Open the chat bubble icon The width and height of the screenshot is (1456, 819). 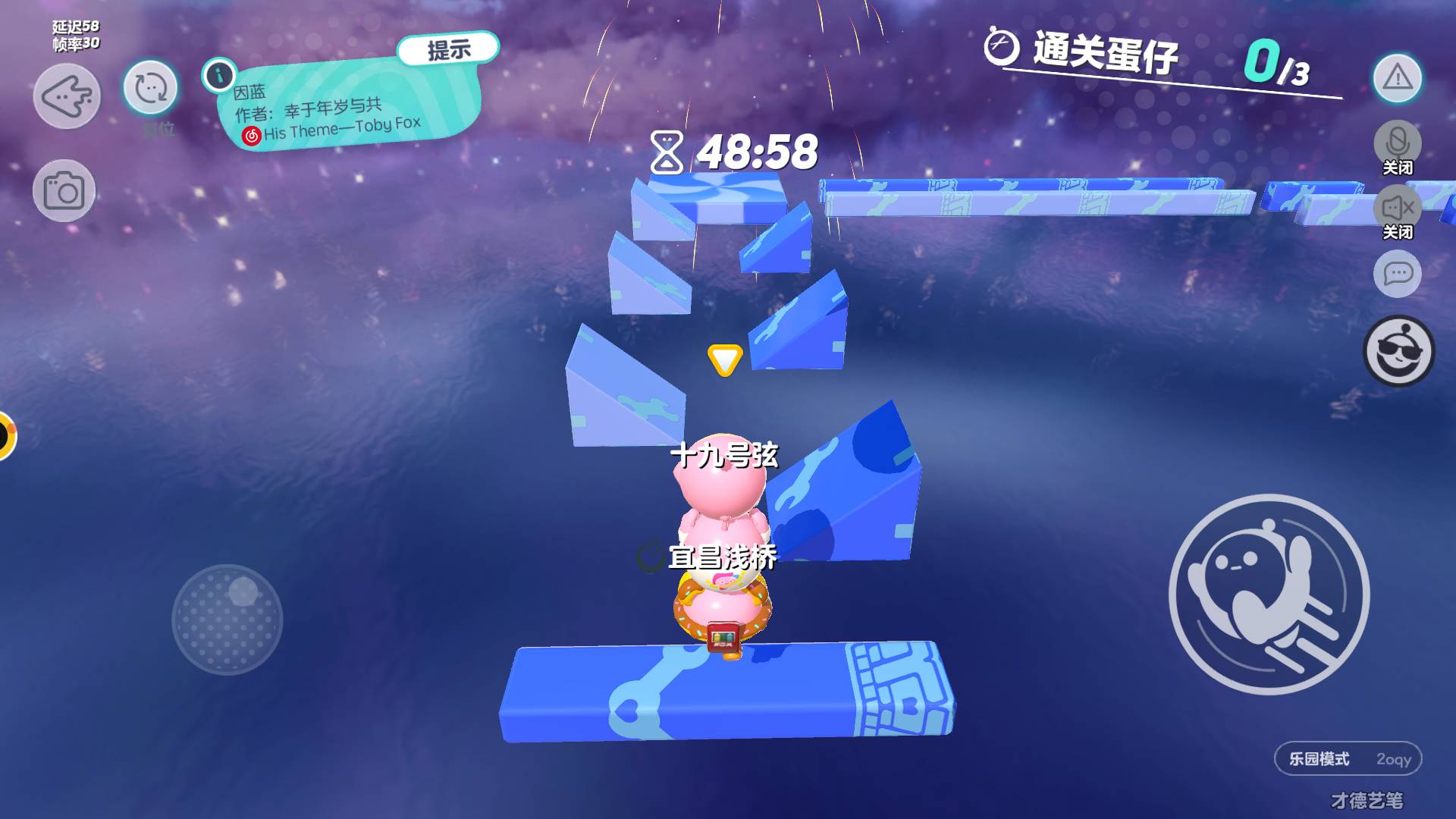(1397, 273)
